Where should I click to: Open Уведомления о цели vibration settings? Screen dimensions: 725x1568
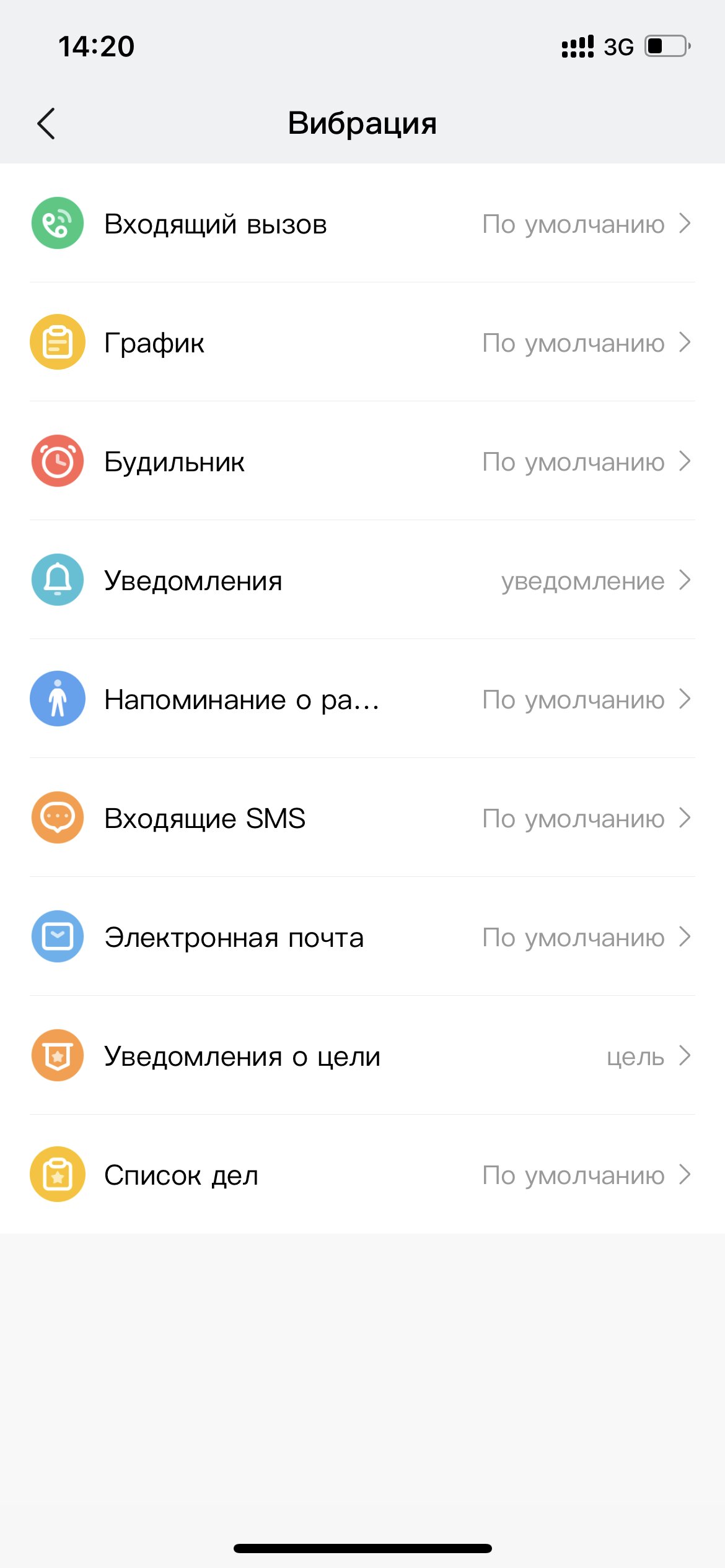click(x=362, y=1055)
